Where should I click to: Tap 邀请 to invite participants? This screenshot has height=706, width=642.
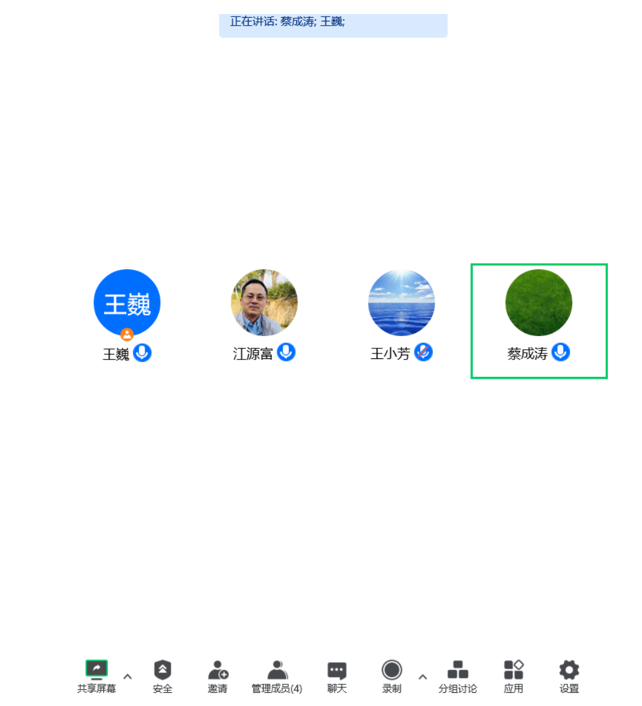pos(218,675)
